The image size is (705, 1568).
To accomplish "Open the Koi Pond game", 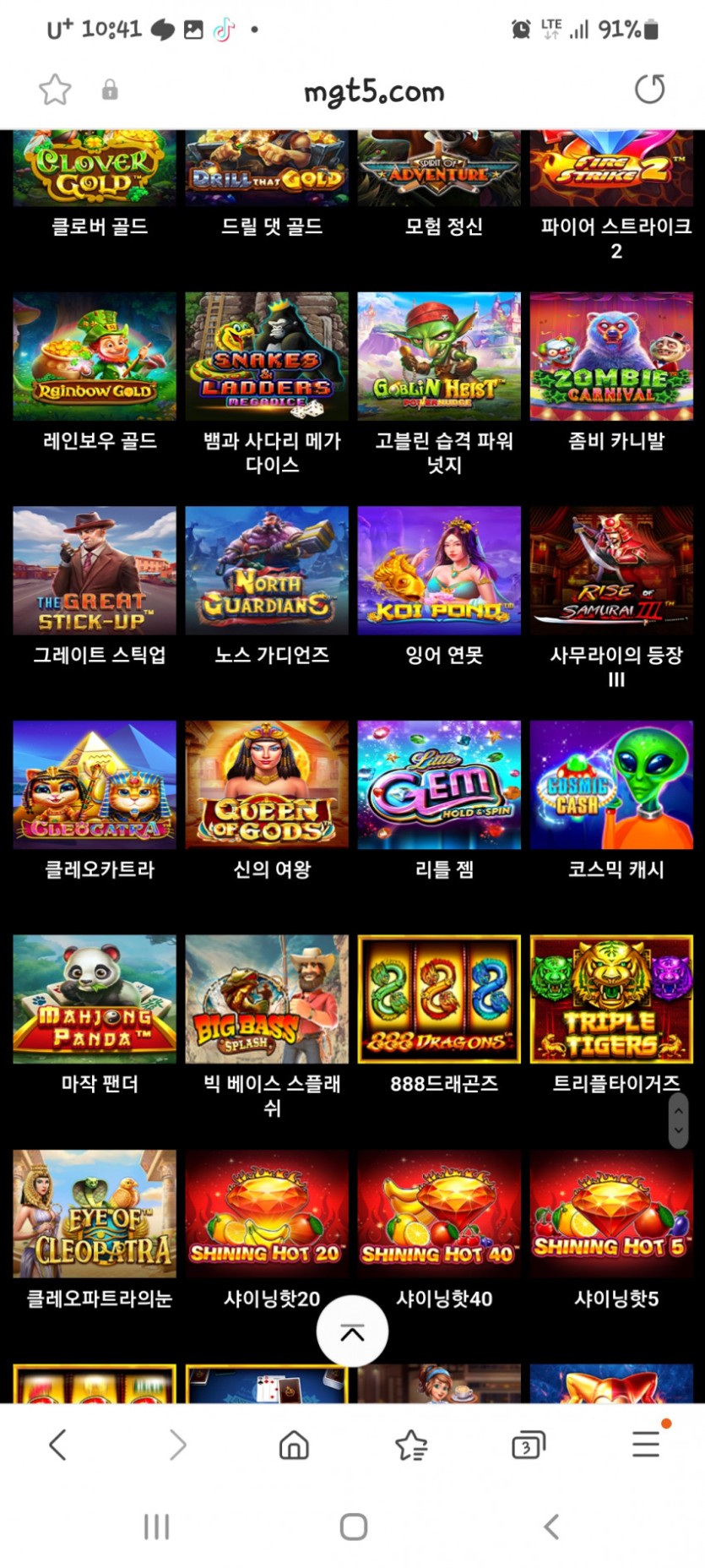I will 439,570.
